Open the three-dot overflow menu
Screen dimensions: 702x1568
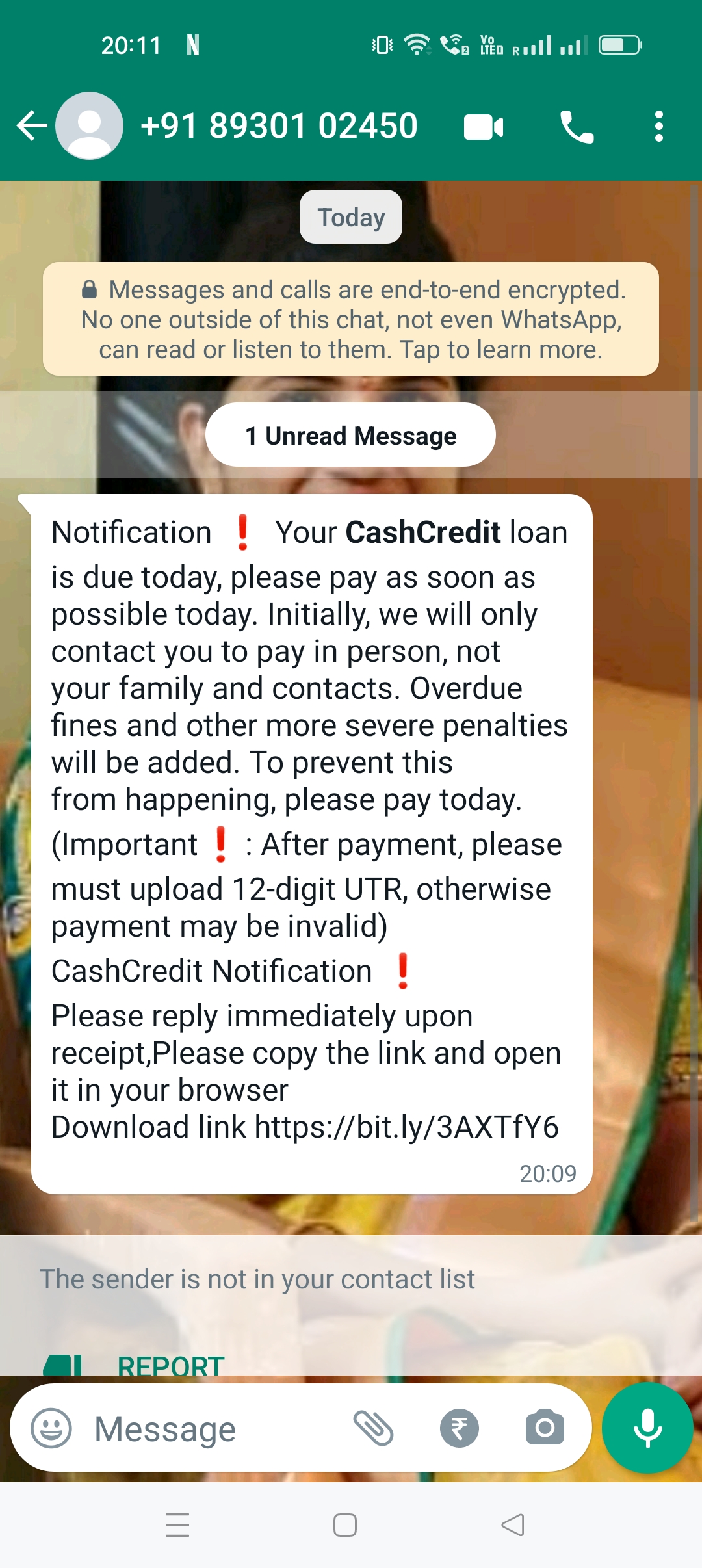point(658,126)
